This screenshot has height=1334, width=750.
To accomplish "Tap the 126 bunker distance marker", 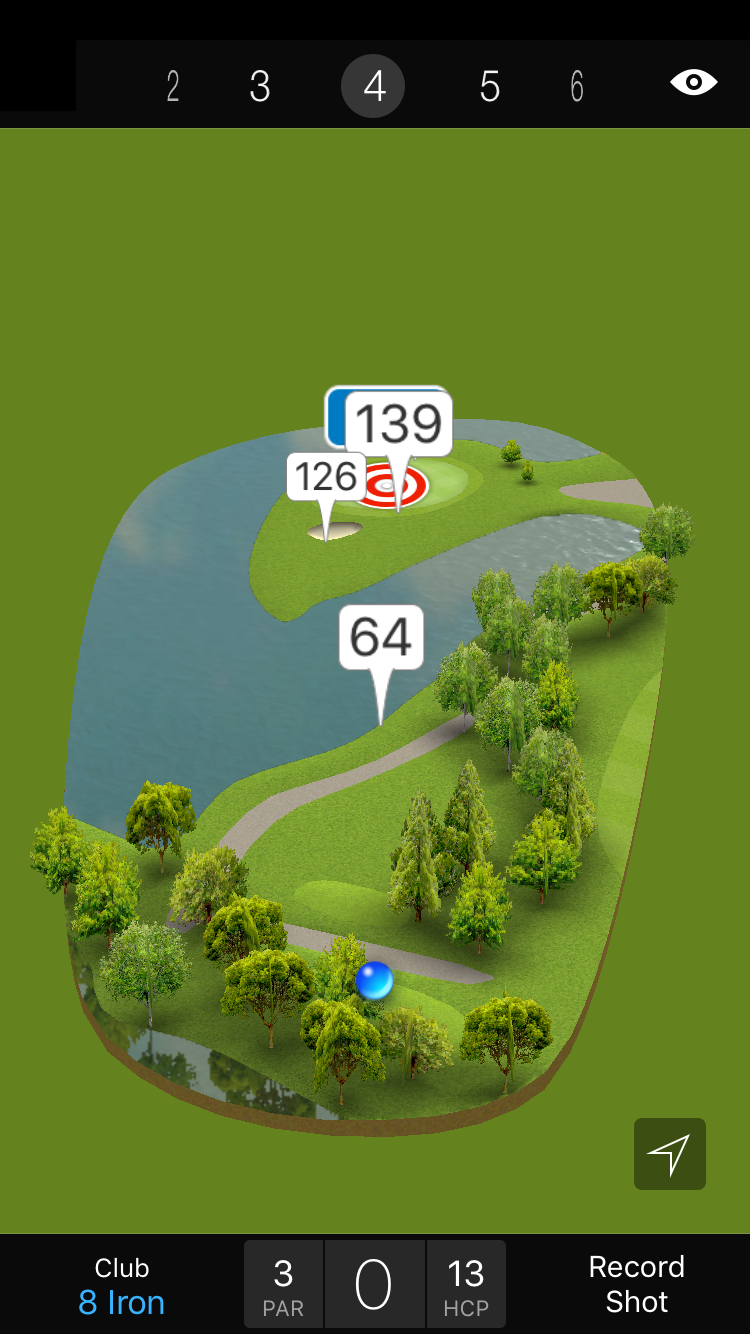I will tap(326, 477).
